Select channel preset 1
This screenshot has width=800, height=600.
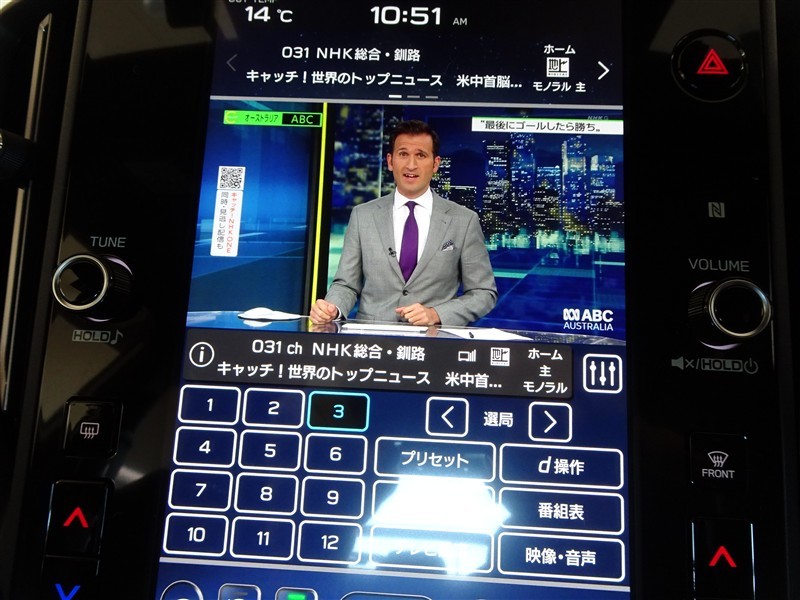(209, 405)
